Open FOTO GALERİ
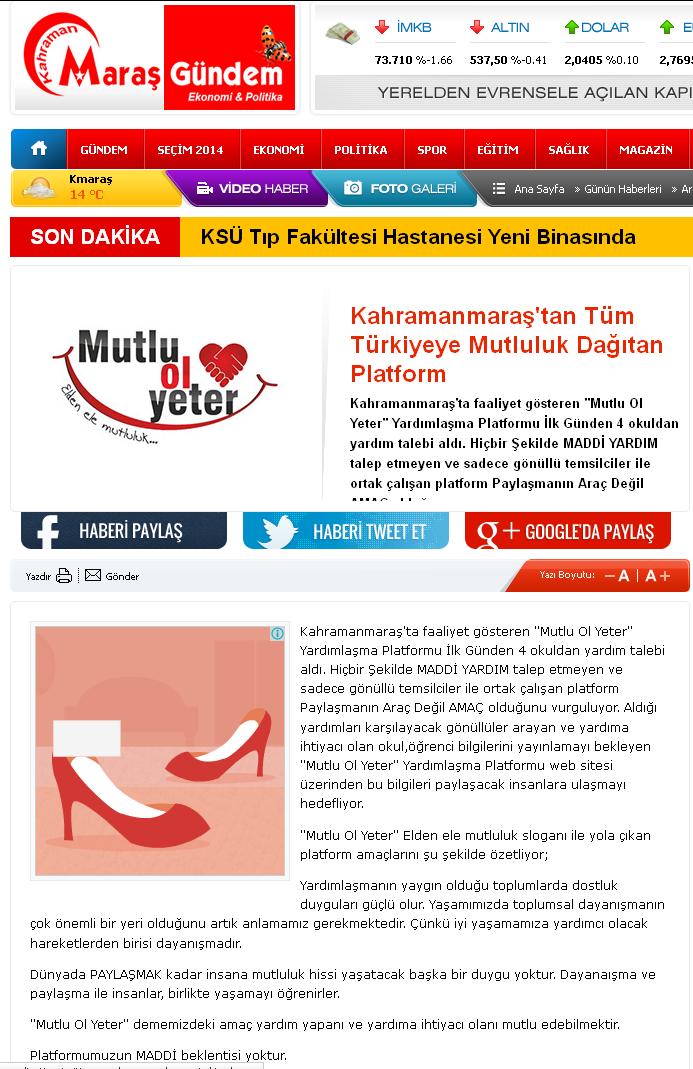The width and height of the screenshot is (693, 1069). click(400, 188)
